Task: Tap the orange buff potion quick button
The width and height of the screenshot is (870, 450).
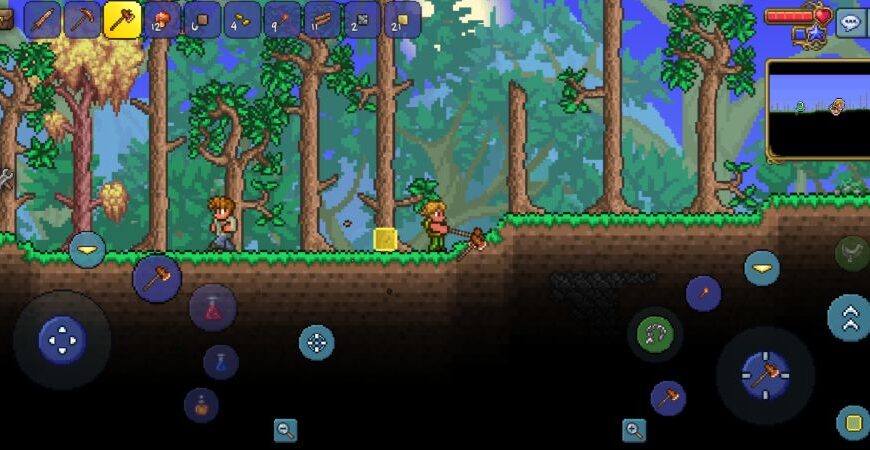Action: pyautogui.click(x=201, y=405)
